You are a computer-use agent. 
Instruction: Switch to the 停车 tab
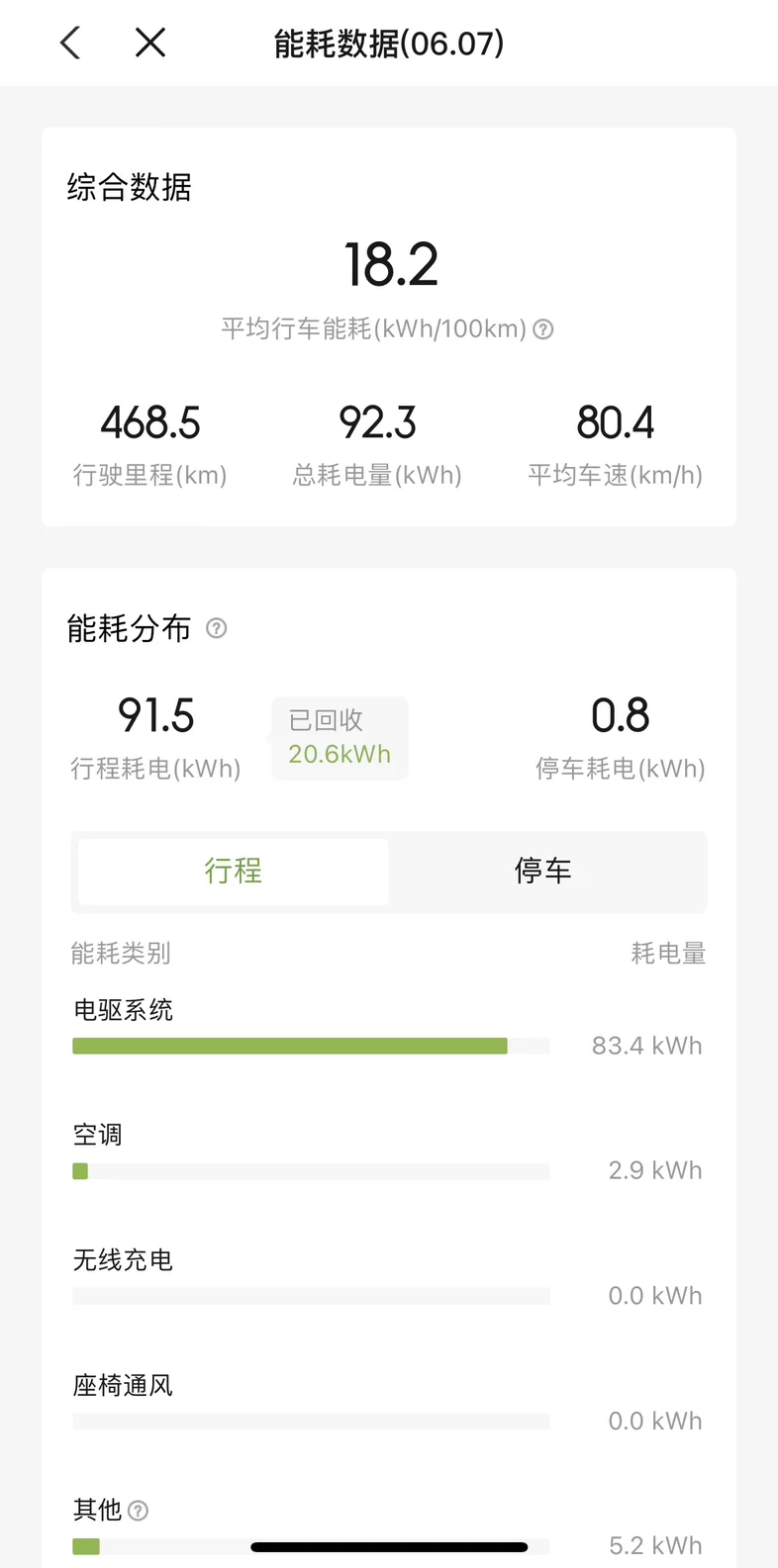543,872
